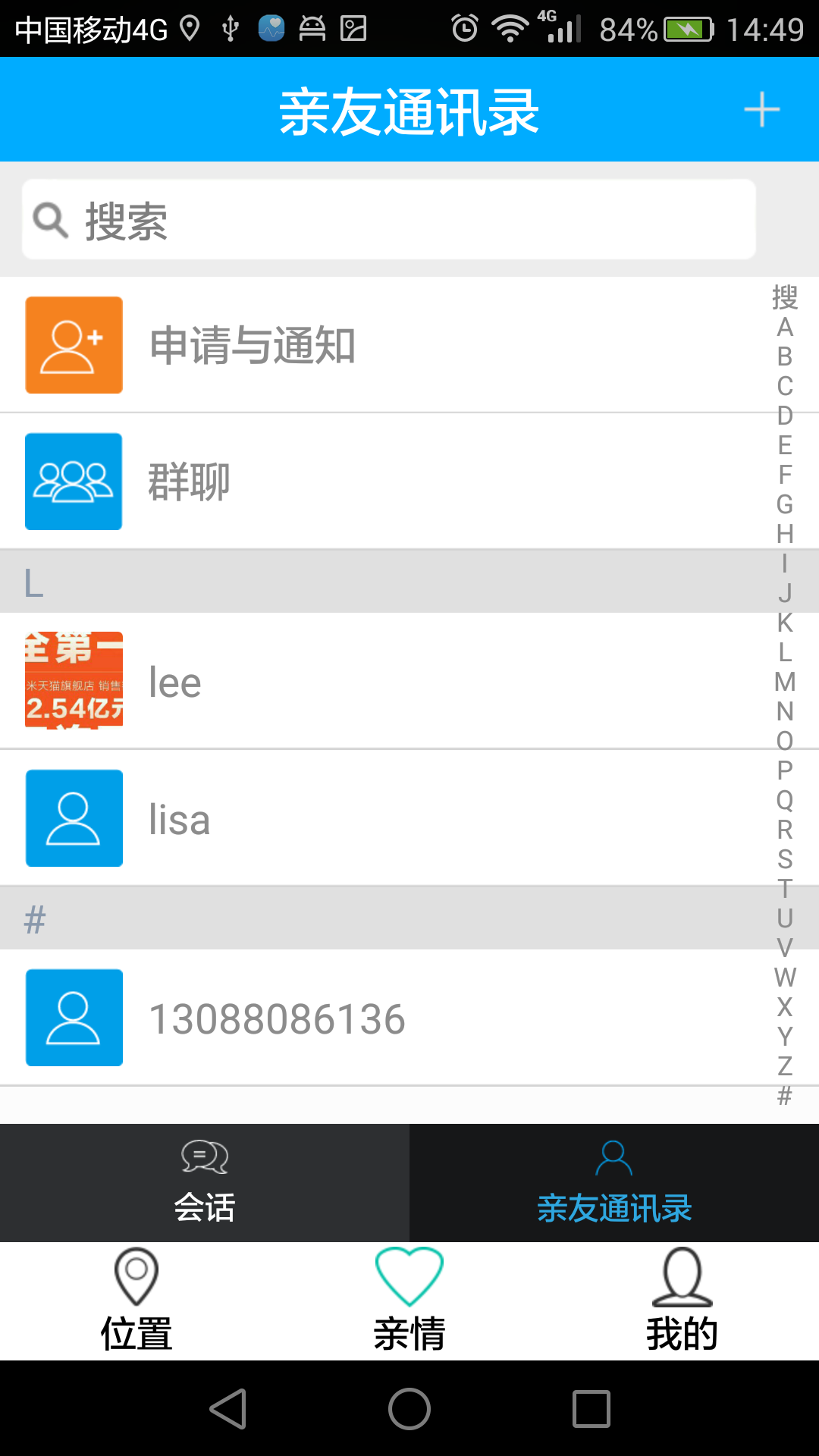Open contact lisa
The height and width of the screenshot is (1456, 819).
[379, 818]
